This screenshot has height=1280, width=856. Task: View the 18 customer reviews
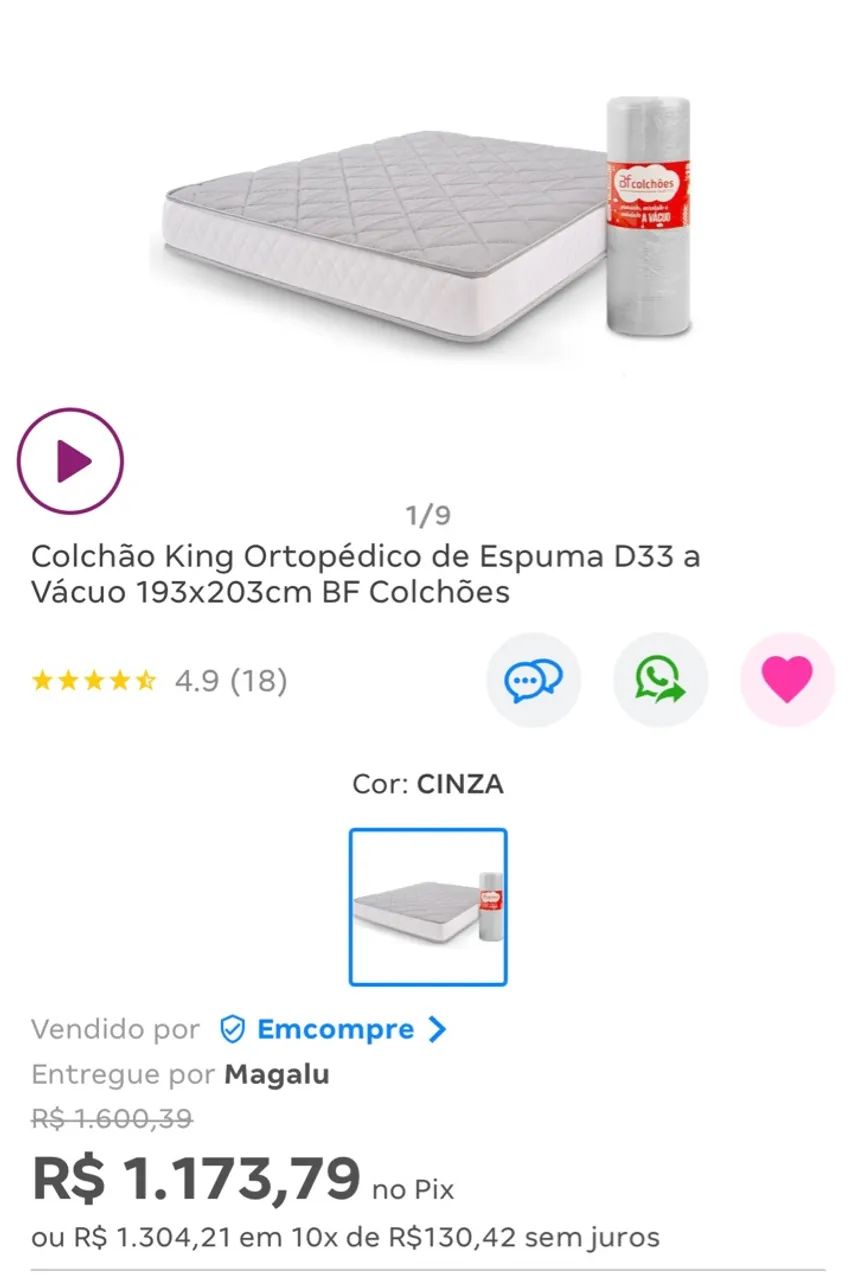click(256, 681)
